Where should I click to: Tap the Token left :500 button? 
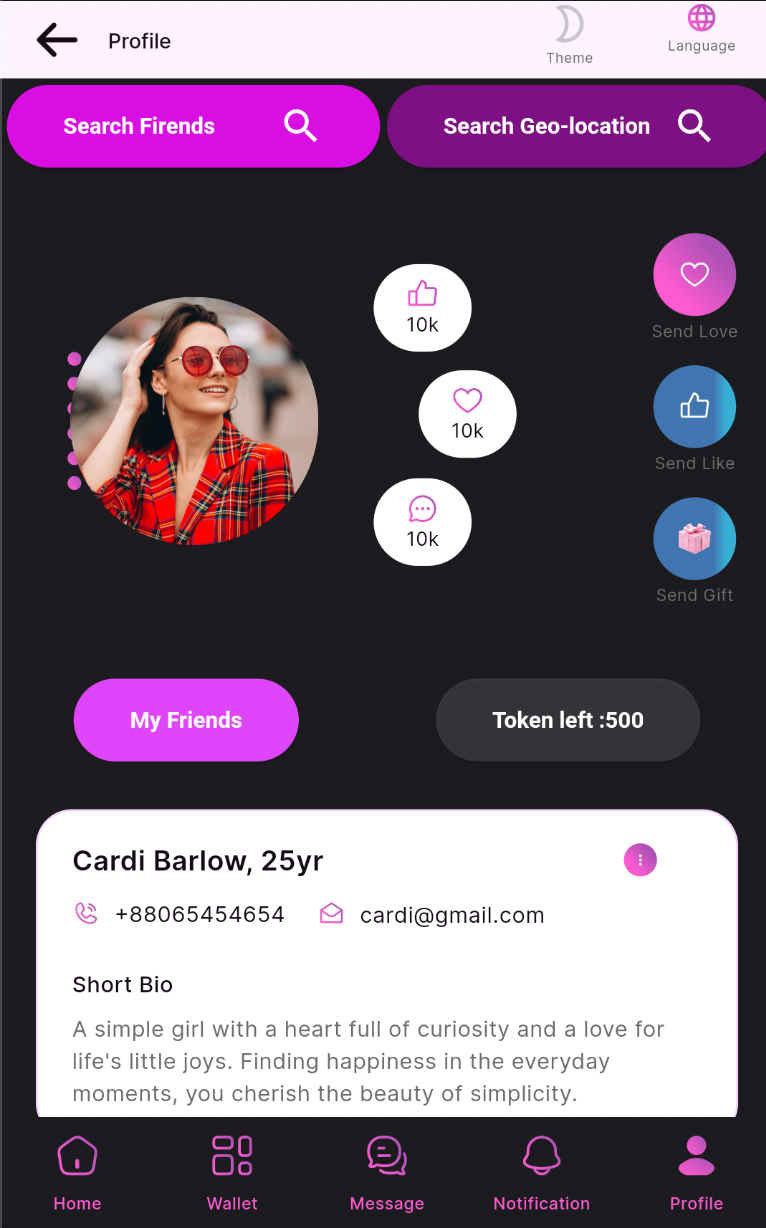point(568,720)
